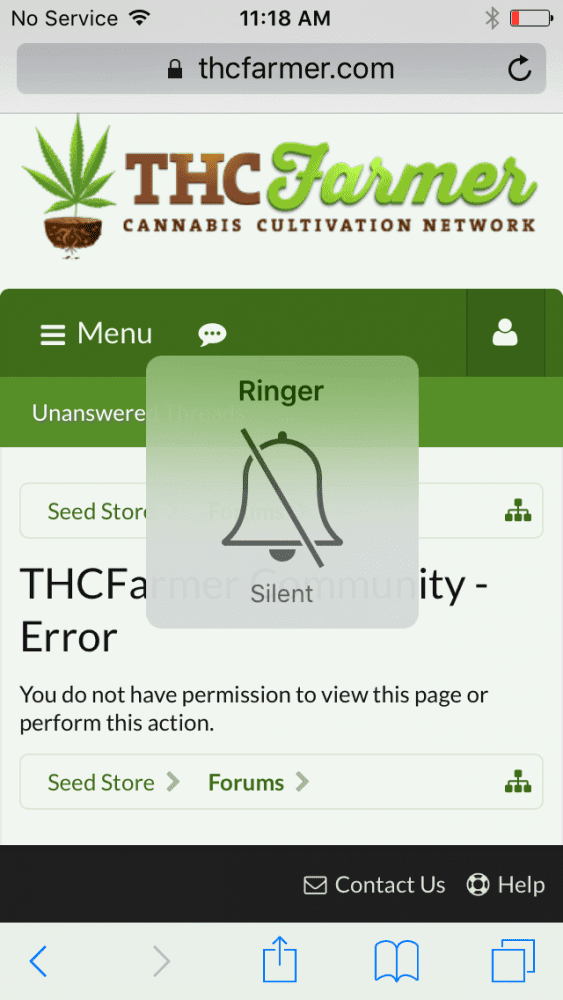563x1000 pixels.
Task: Go back in Safari
Action: pyautogui.click(x=38, y=961)
